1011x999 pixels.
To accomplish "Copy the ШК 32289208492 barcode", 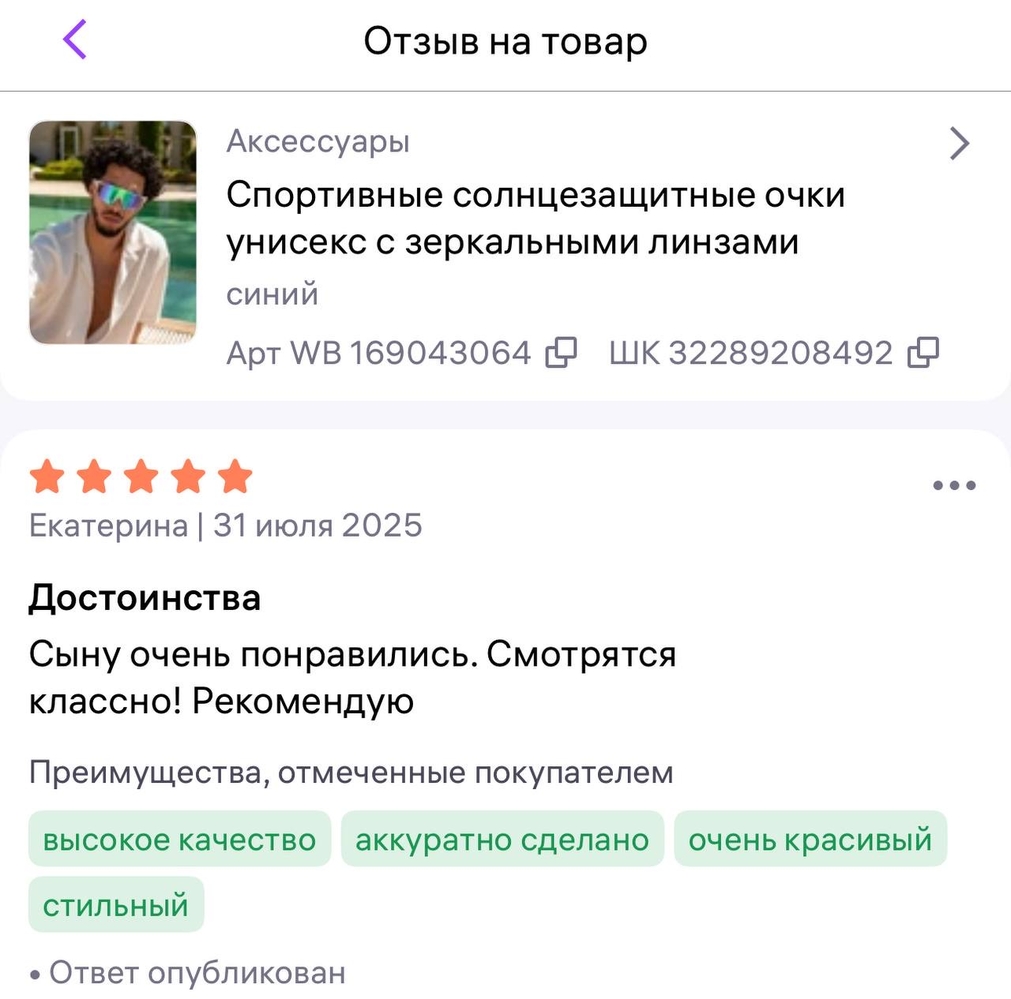I will tap(922, 352).
